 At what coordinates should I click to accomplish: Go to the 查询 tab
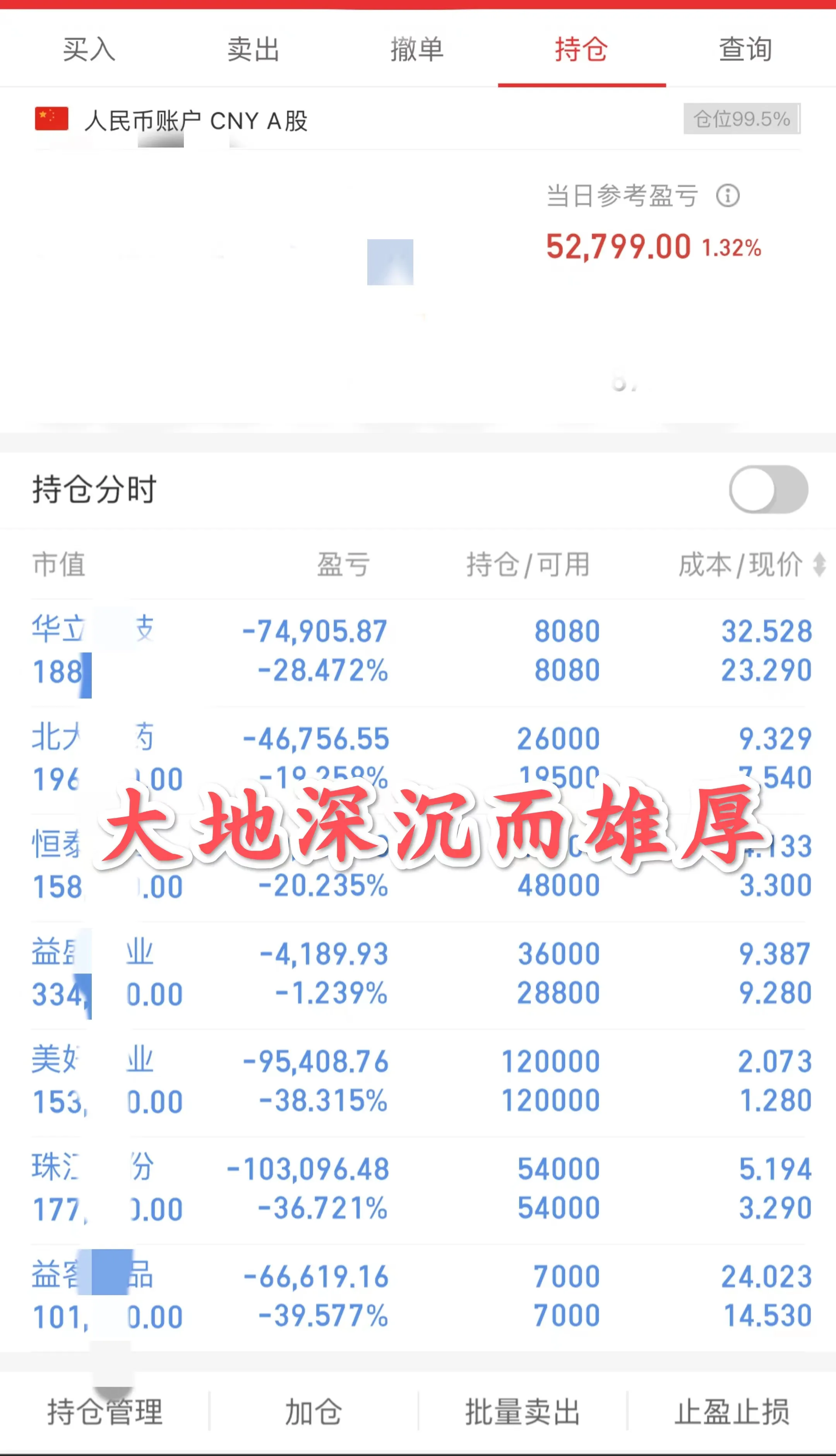[x=745, y=50]
